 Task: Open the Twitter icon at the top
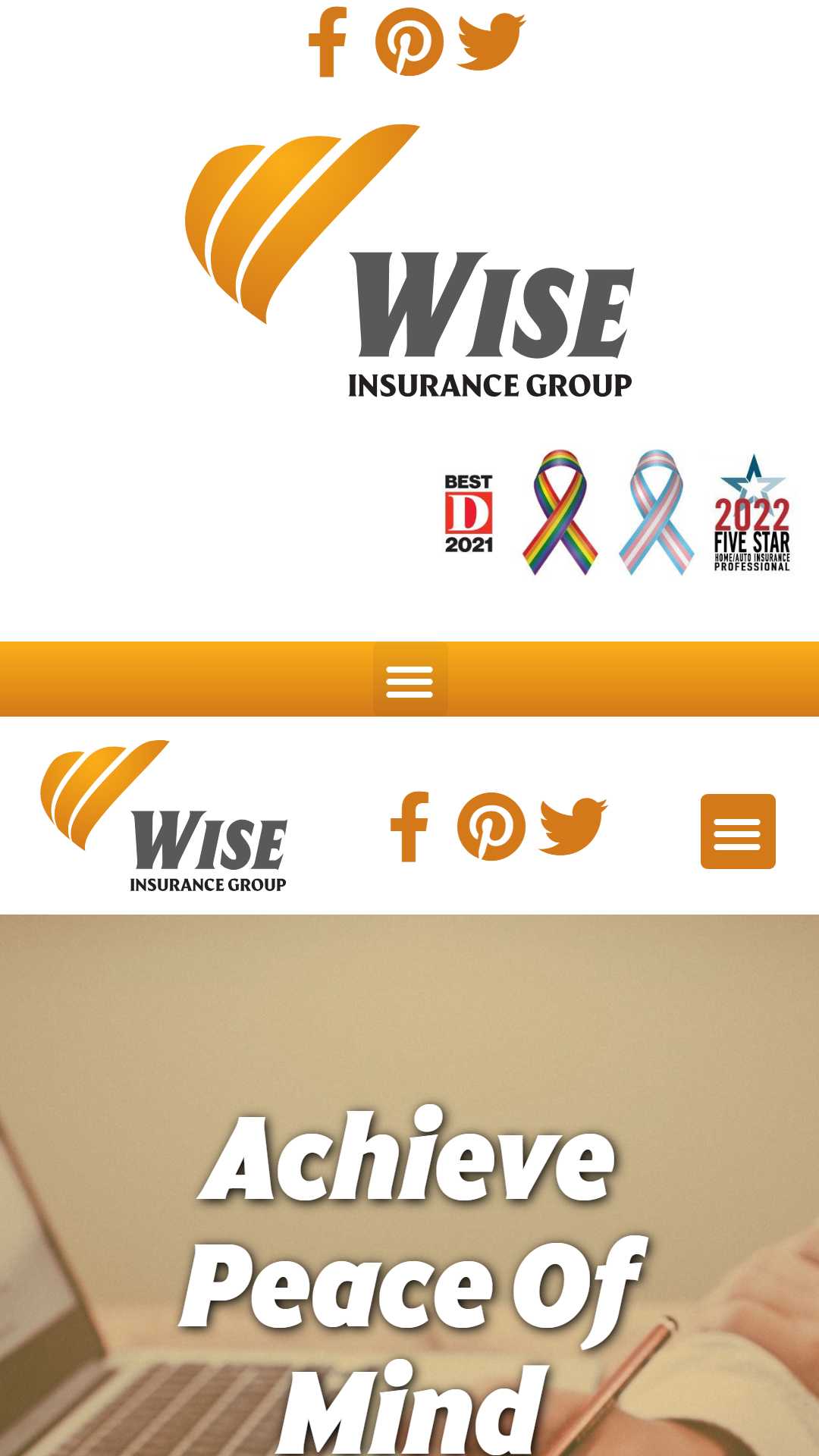pos(491,42)
